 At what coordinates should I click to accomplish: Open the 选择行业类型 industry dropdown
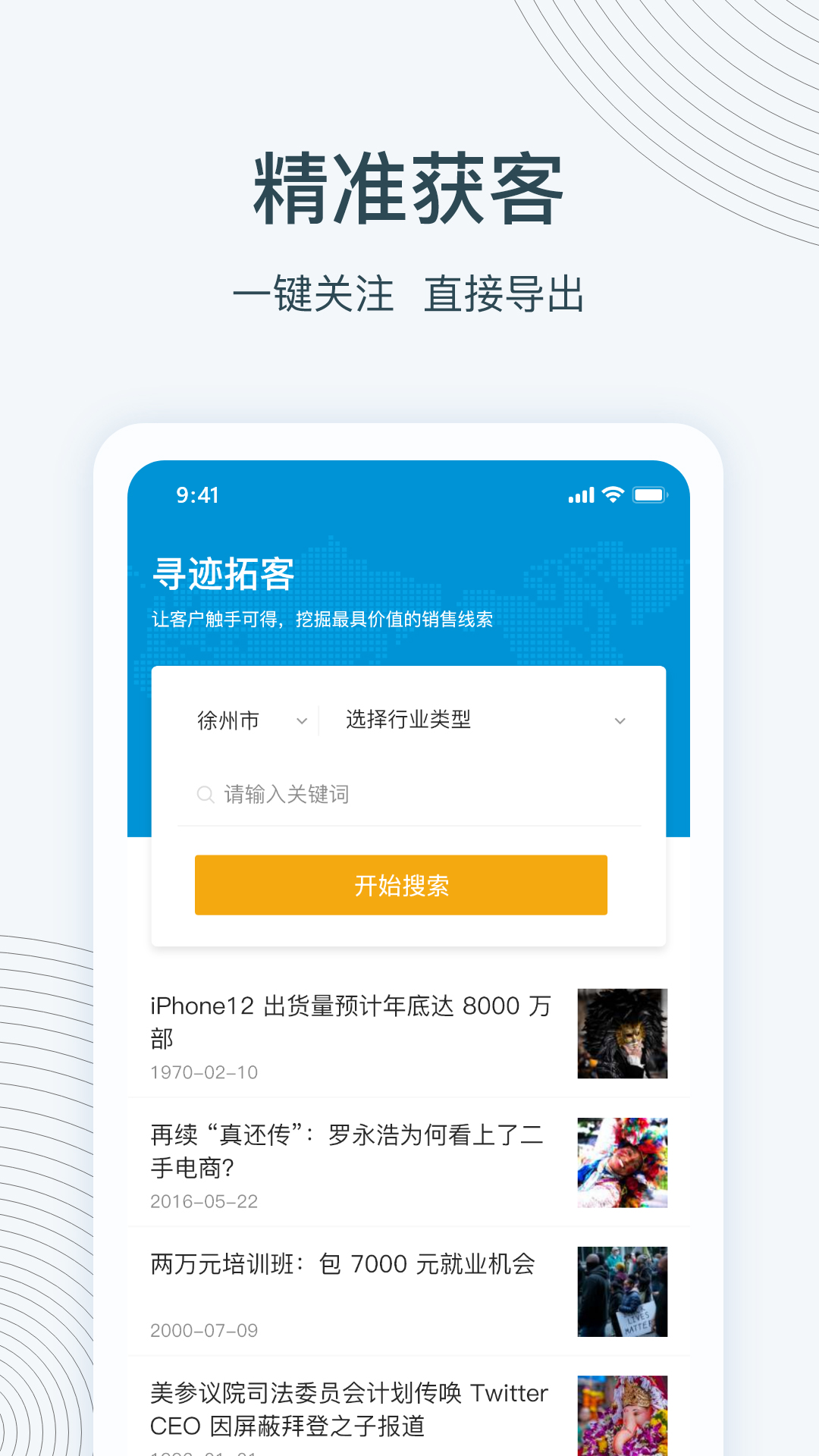click(x=407, y=720)
